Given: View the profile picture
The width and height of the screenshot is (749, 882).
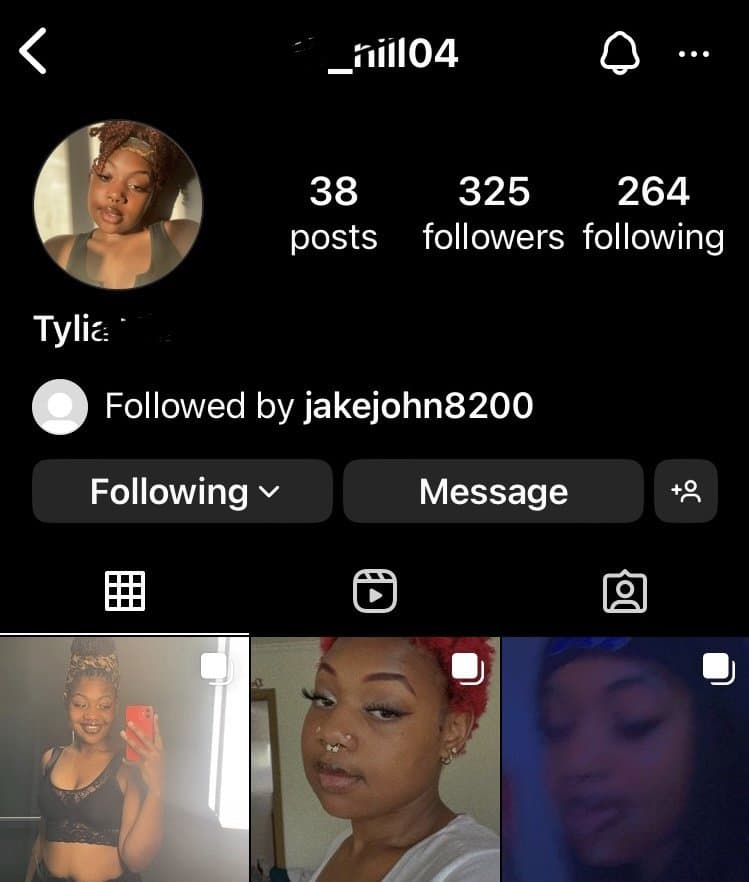Looking at the screenshot, I should pos(118,205).
